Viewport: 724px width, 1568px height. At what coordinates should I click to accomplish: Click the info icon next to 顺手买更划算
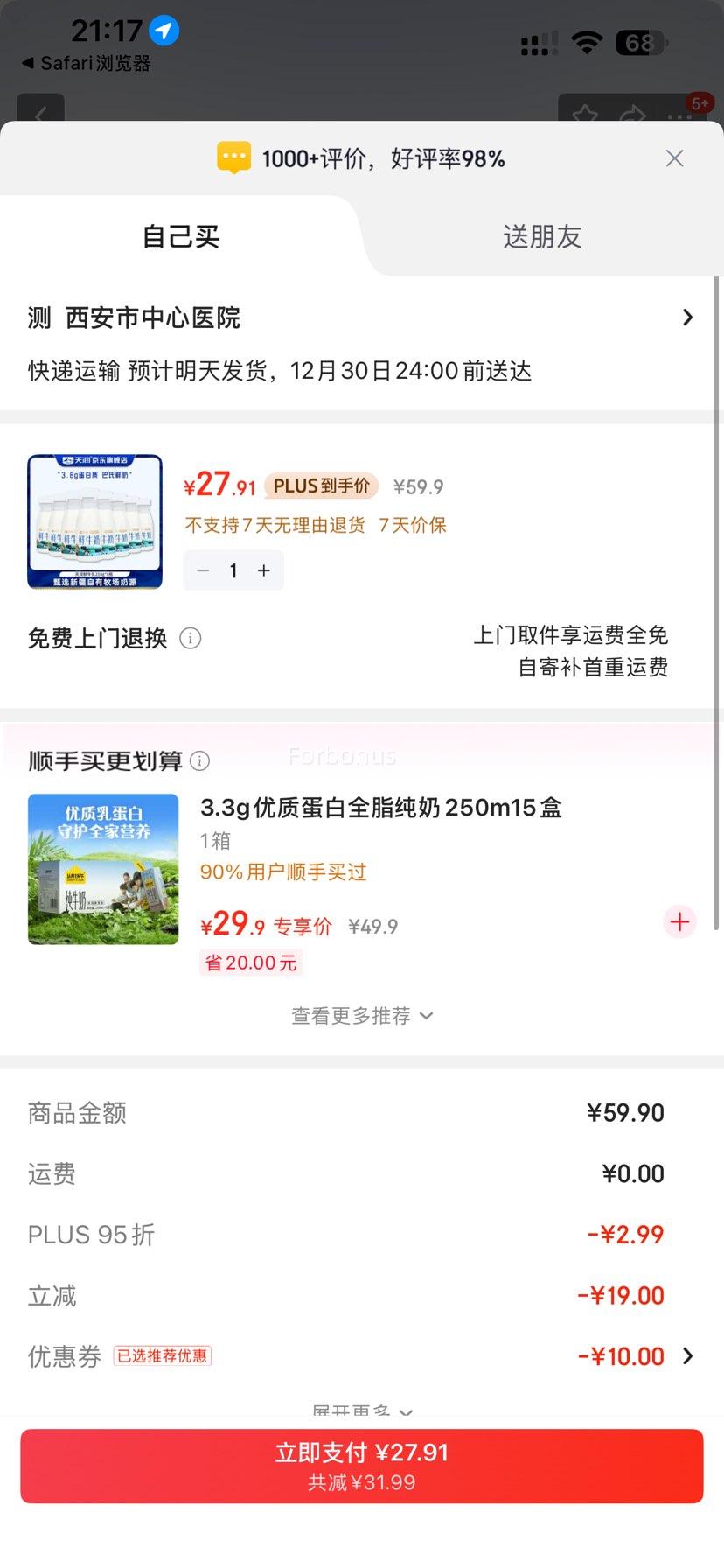(200, 761)
